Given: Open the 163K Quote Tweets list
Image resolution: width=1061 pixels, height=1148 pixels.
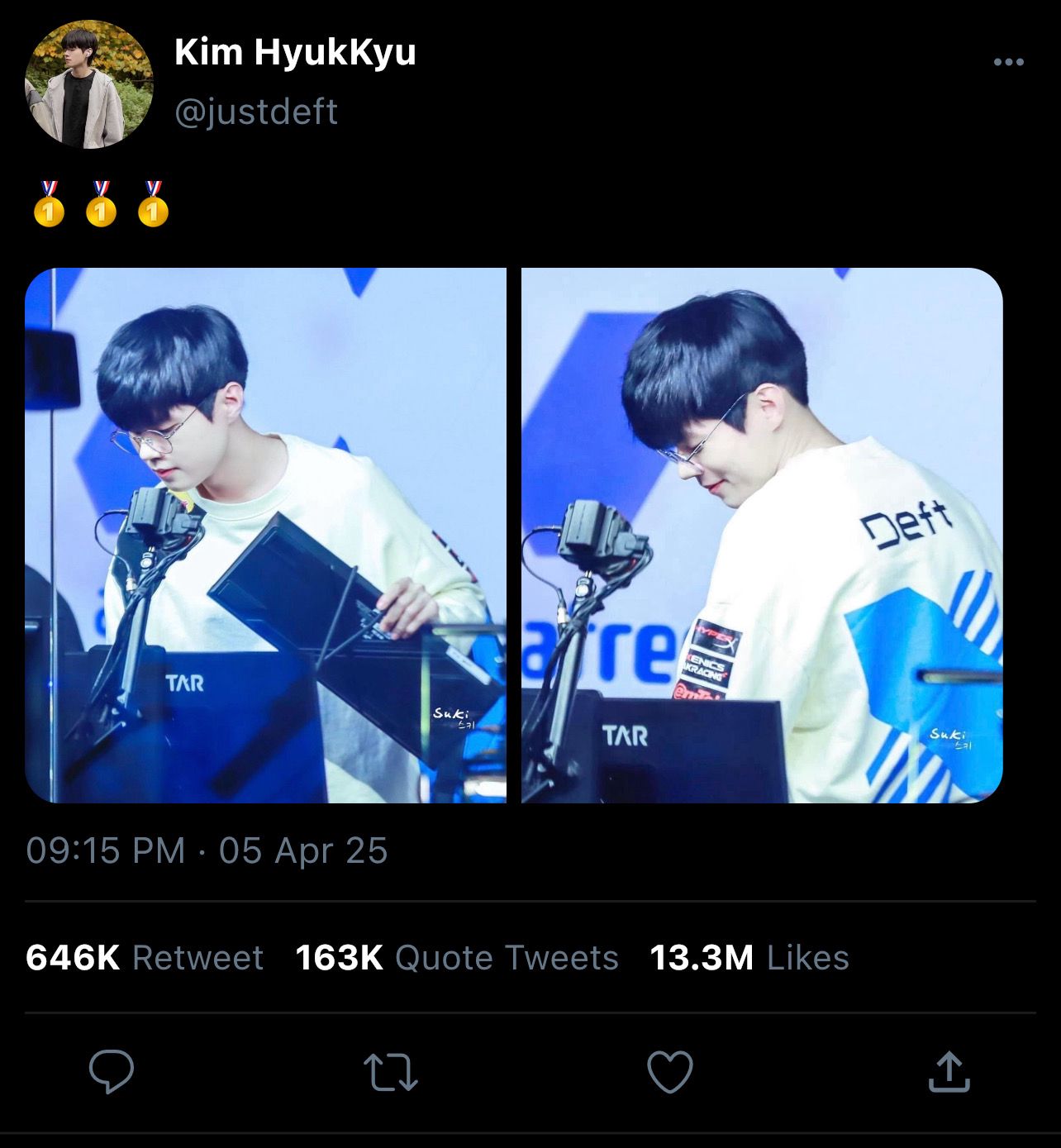Looking at the screenshot, I should (x=457, y=957).
